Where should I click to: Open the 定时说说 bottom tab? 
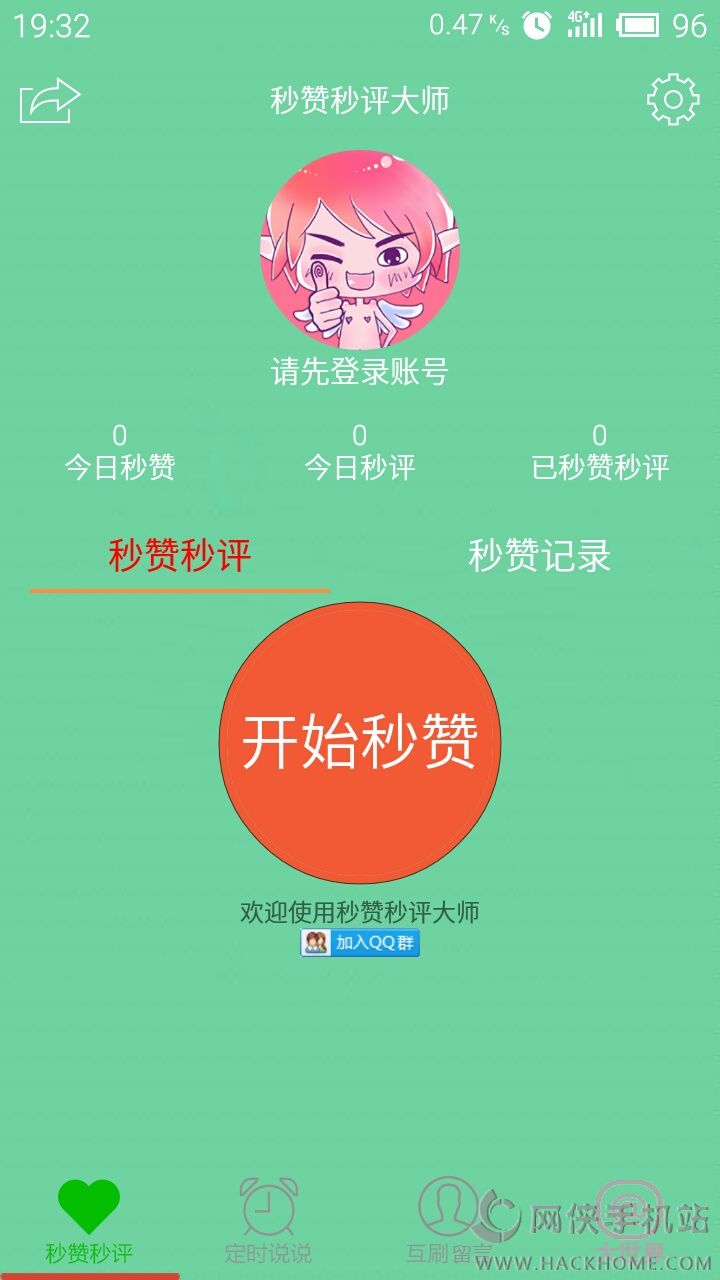[268, 1220]
